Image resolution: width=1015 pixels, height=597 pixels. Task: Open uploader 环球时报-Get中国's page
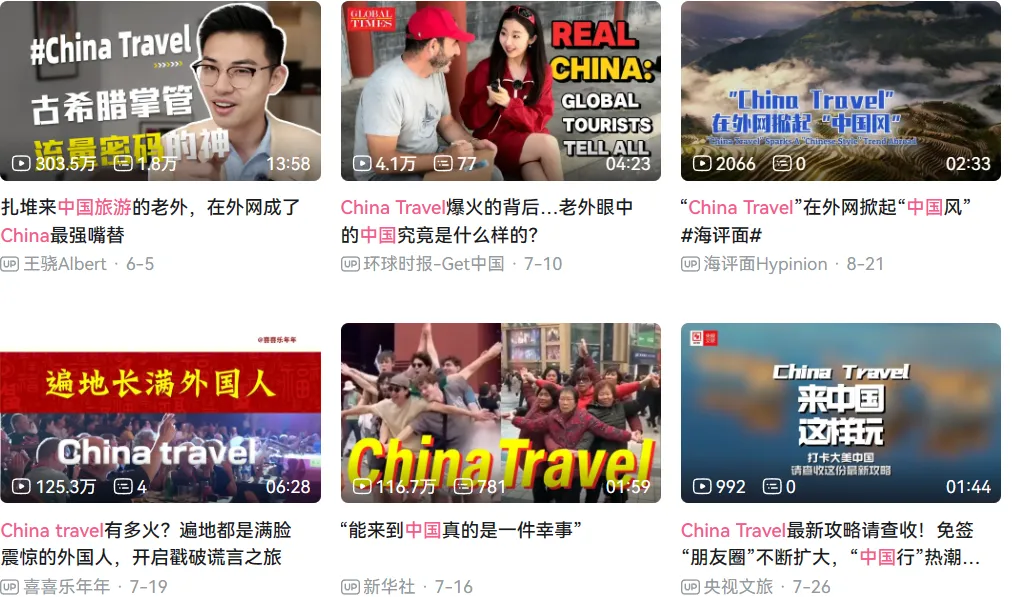[433, 264]
